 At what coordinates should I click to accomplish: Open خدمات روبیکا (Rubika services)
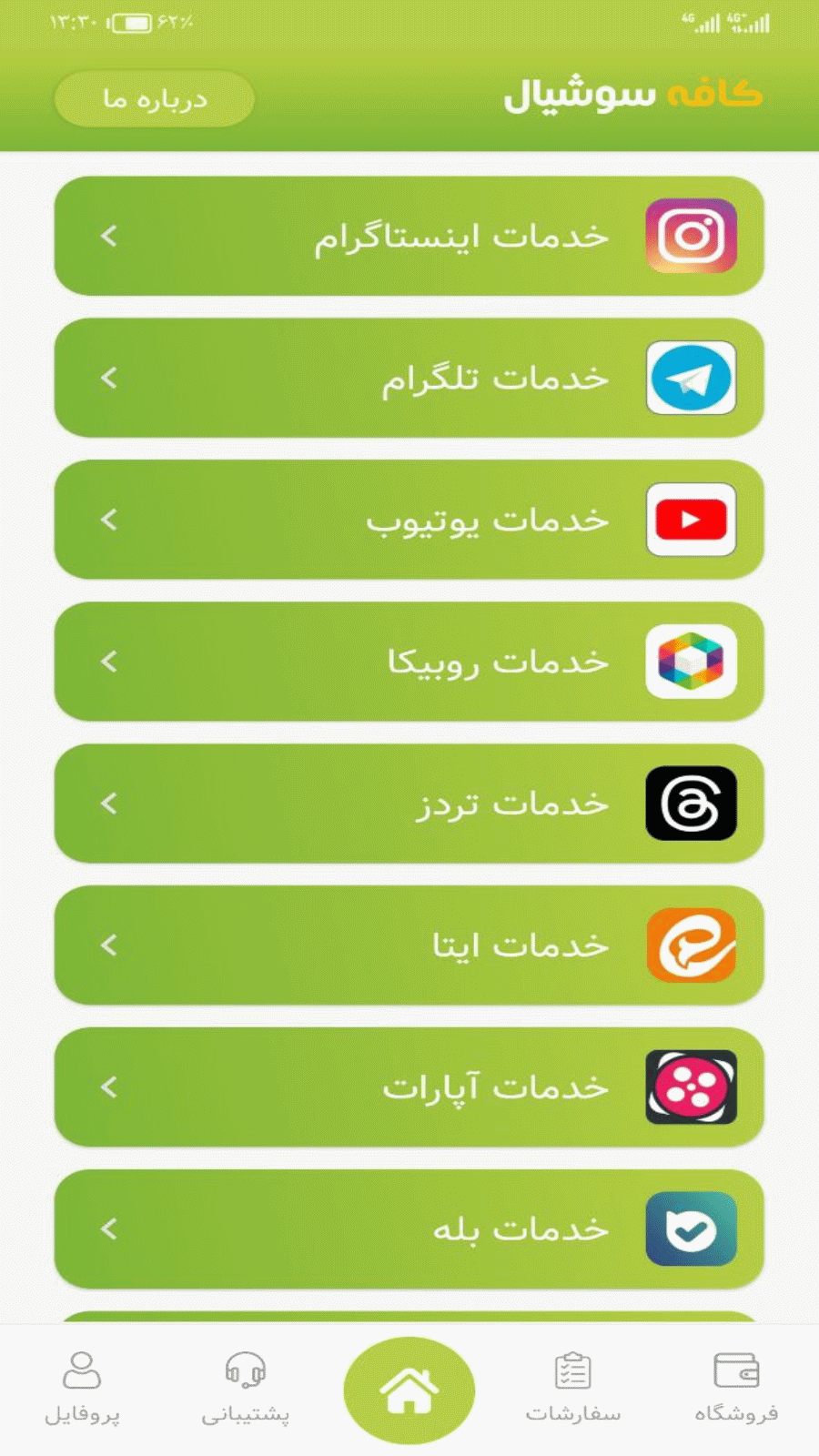(x=409, y=662)
